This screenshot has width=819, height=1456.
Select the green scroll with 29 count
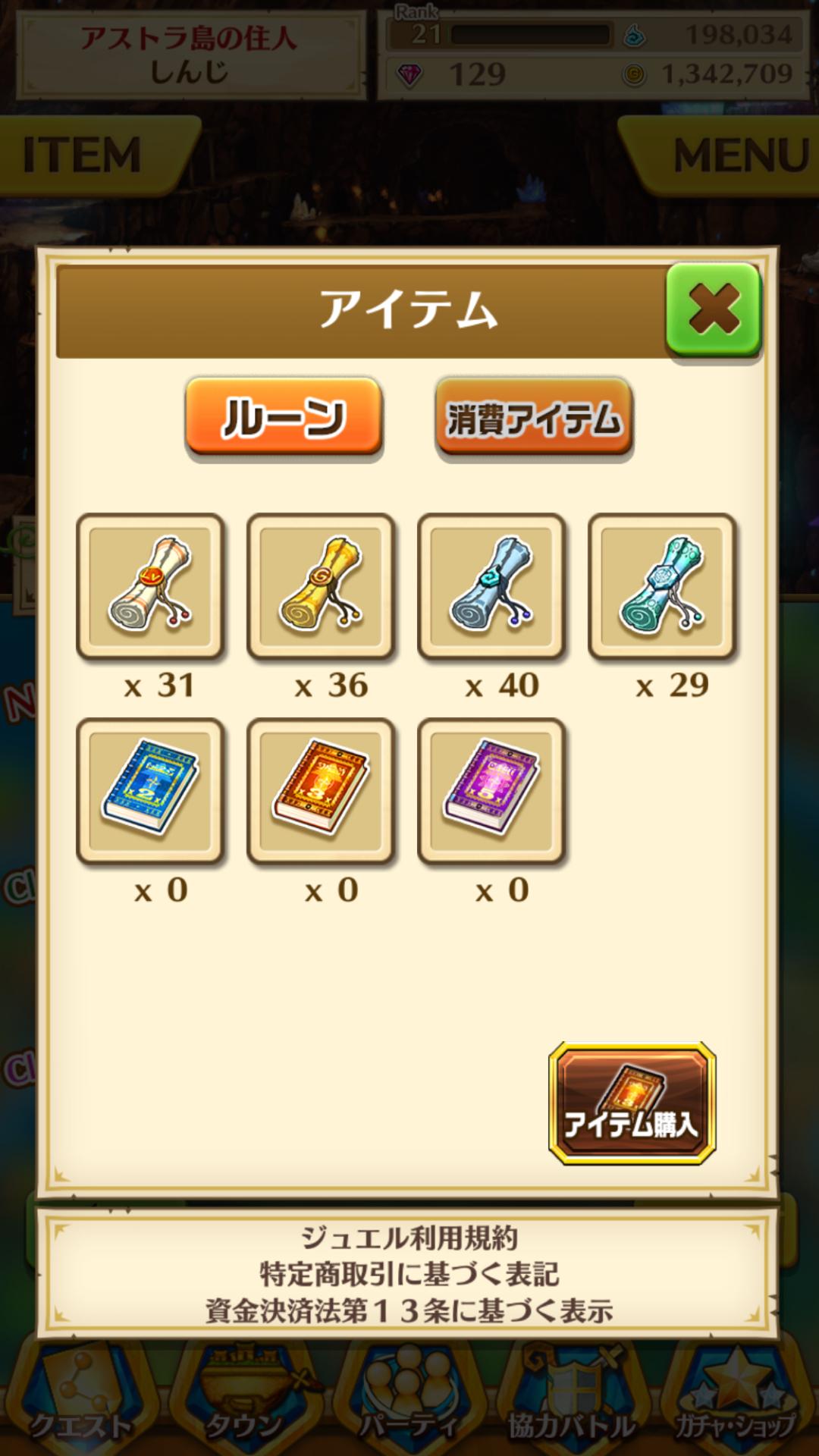pyautogui.click(x=662, y=586)
